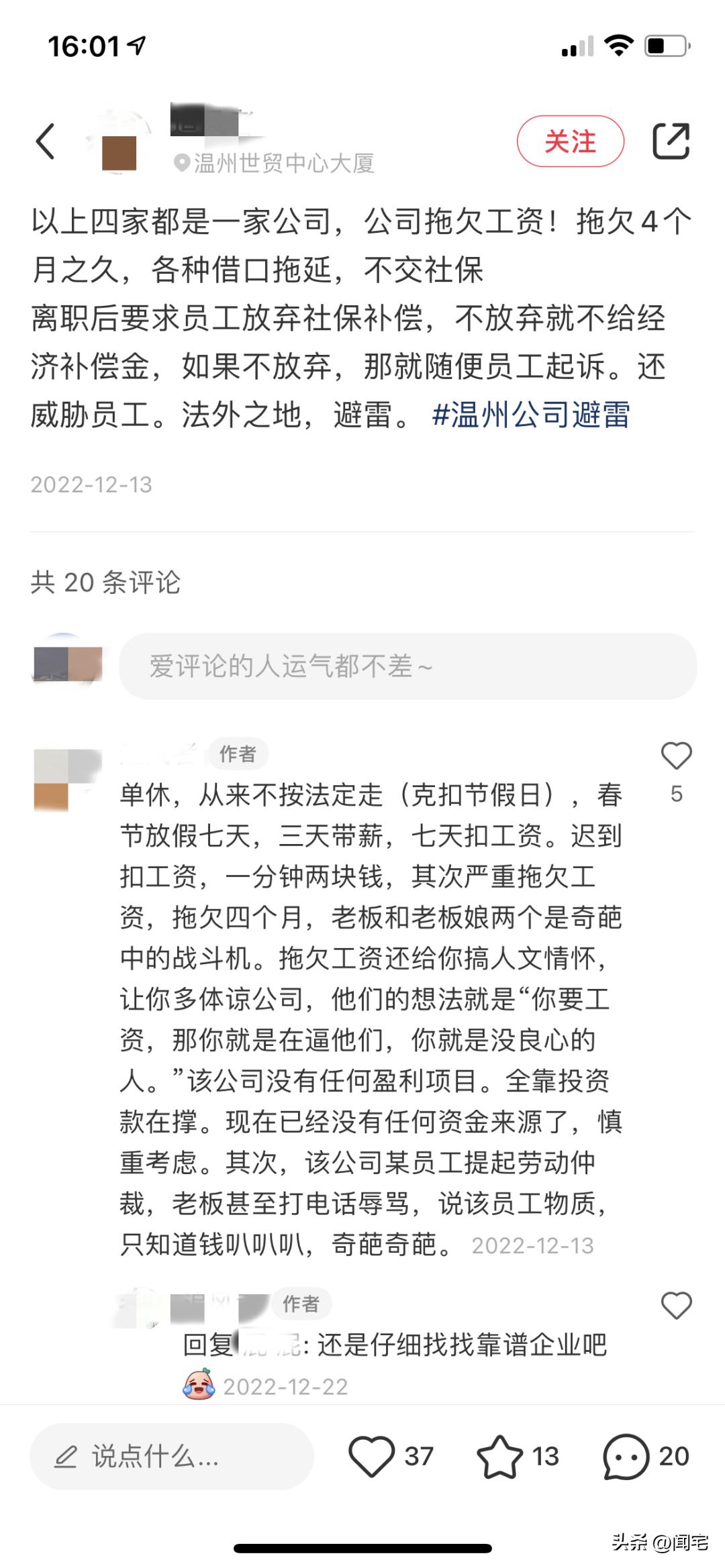The image size is (725, 1568).
Task: Like the post with 37 likes
Action: pyautogui.click(x=371, y=1457)
